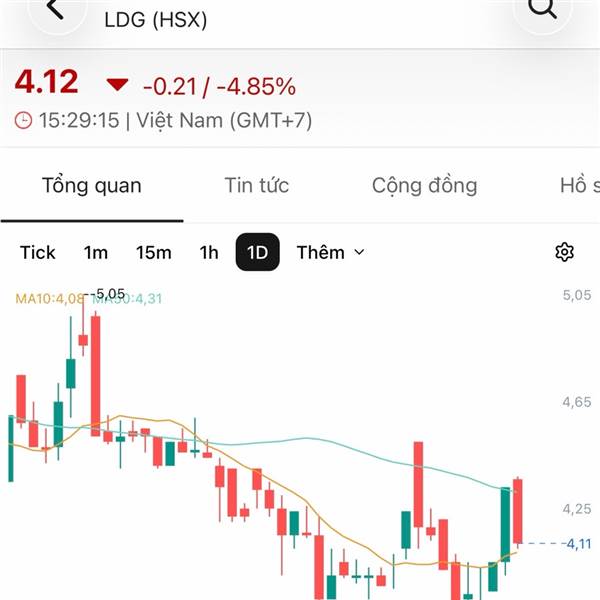Viewport: 600px width, 600px height.
Task: Go back using the top-left arrow
Action: 56,10
